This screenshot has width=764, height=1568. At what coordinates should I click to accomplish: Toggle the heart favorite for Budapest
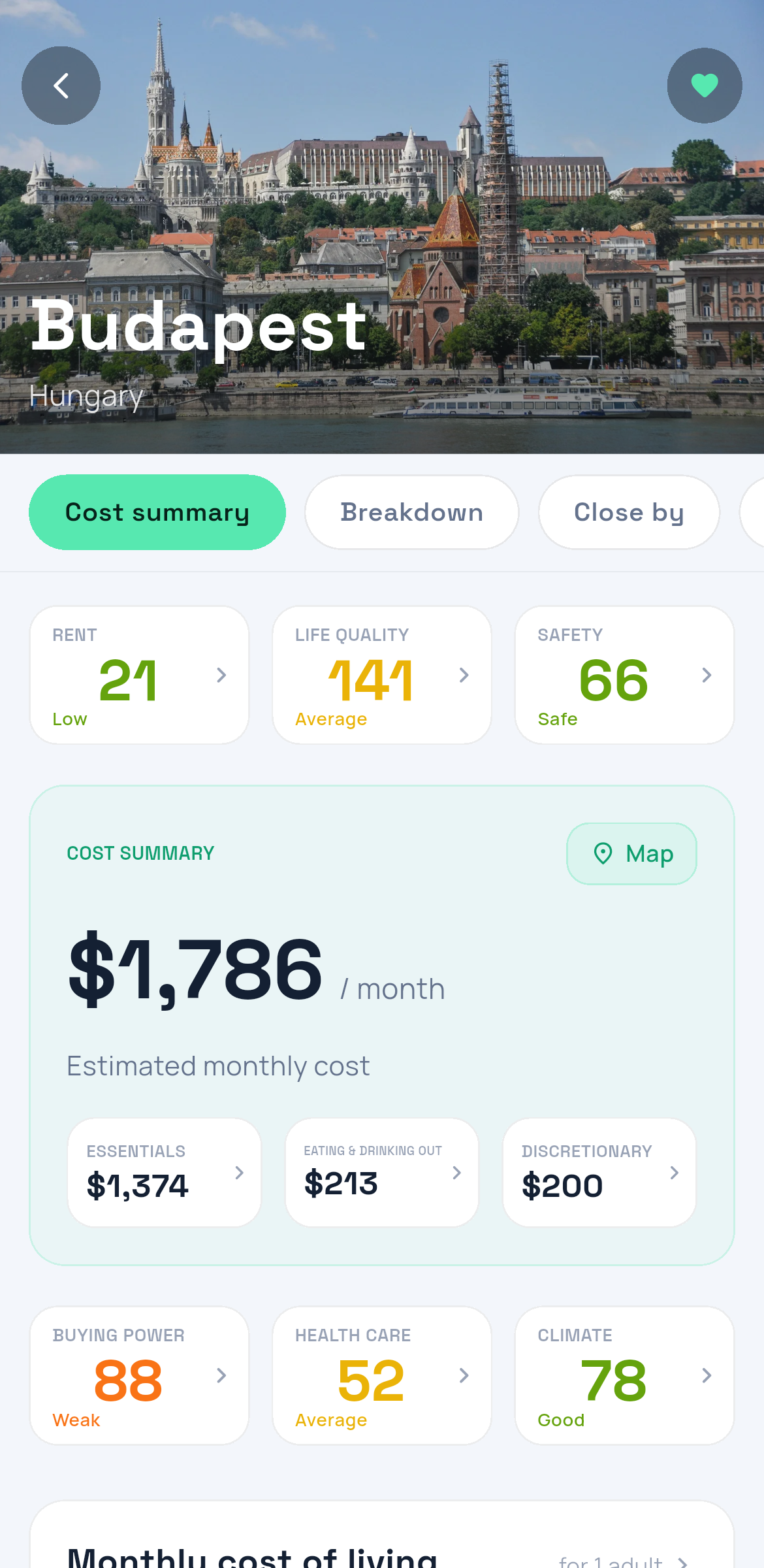[x=705, y=86]
